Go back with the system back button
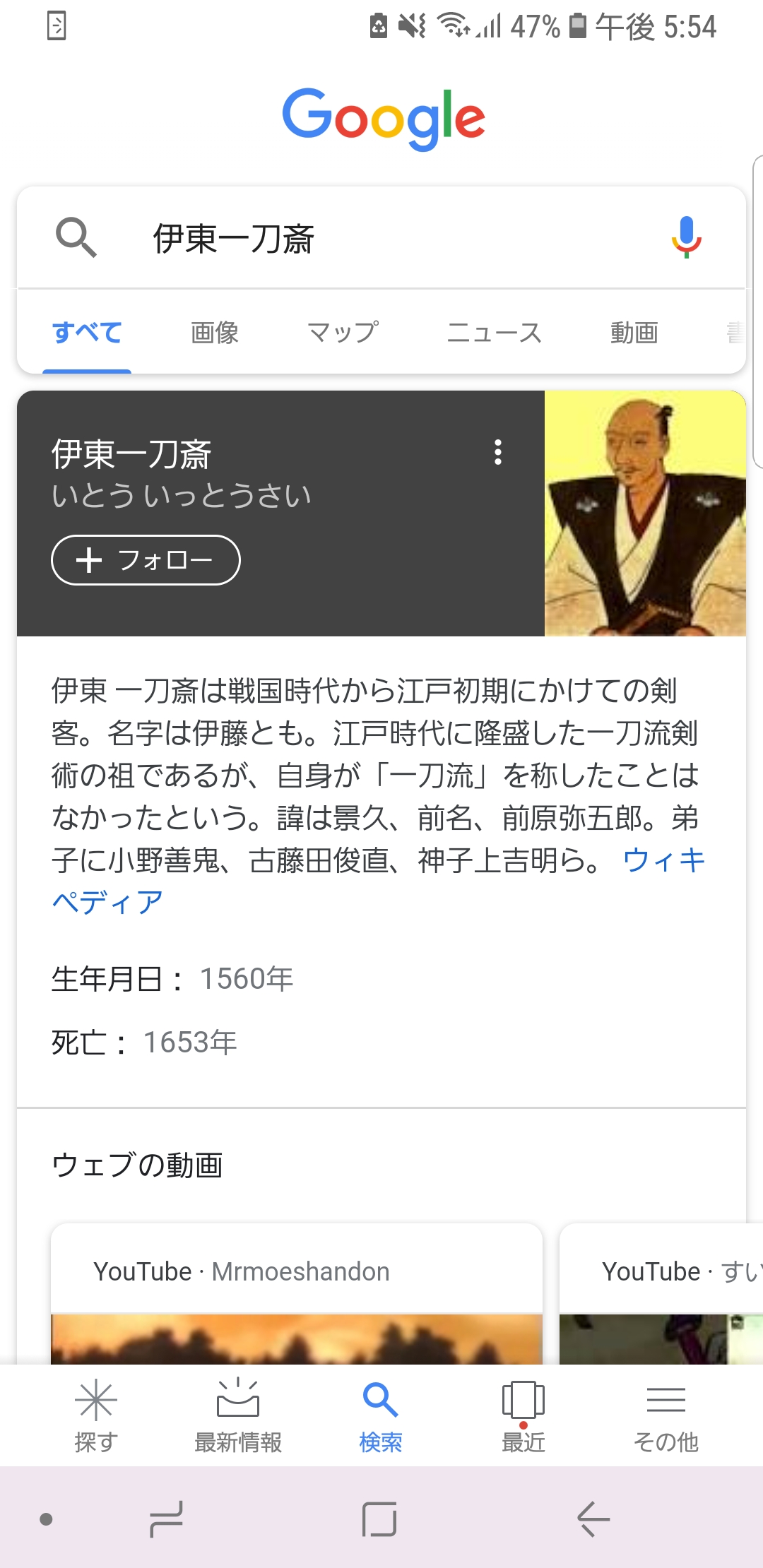Image resolution: width=763 pixels, height=1568 pixels. point(593,1519)
